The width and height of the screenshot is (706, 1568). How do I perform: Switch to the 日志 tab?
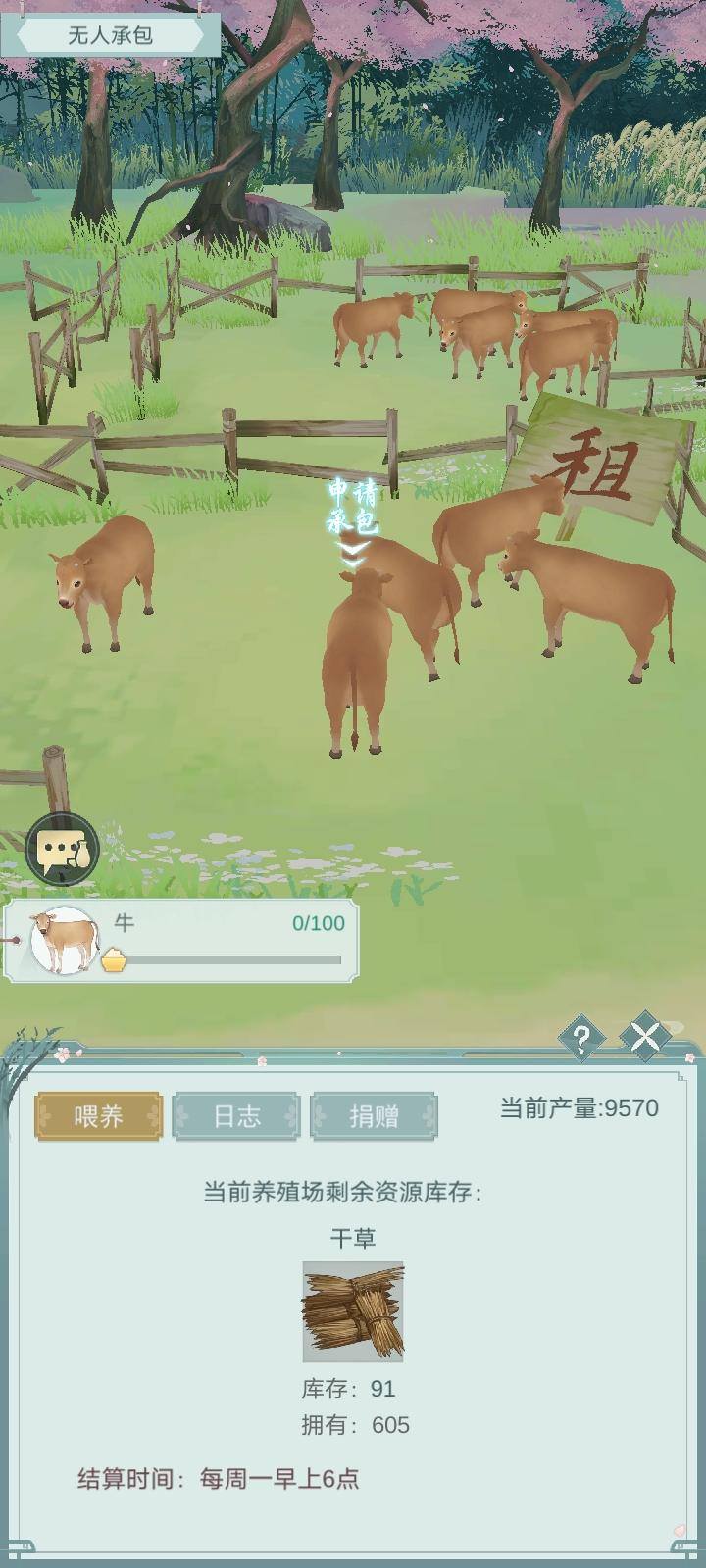[x=234, y=1117]
